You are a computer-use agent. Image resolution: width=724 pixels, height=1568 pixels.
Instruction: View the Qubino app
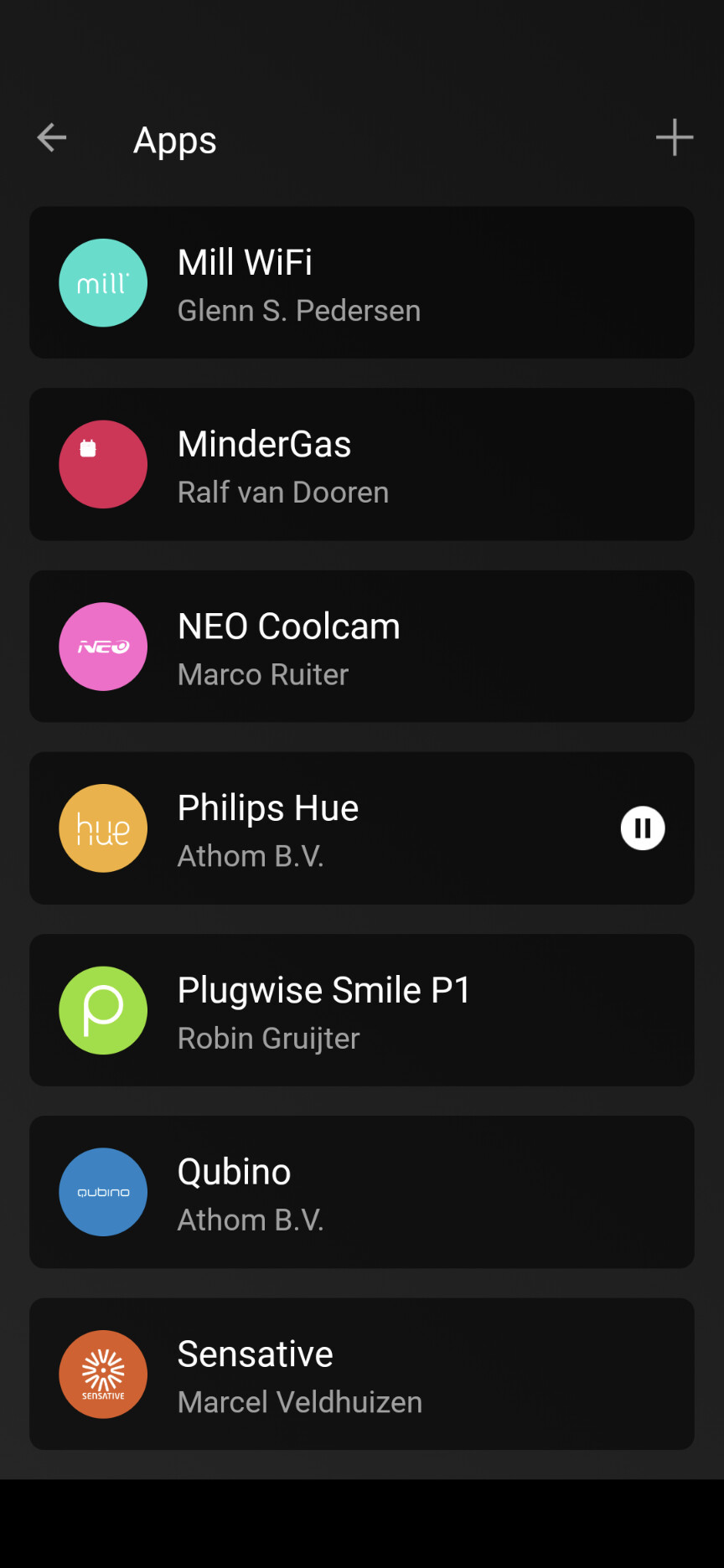click(x=361, y=1192)
